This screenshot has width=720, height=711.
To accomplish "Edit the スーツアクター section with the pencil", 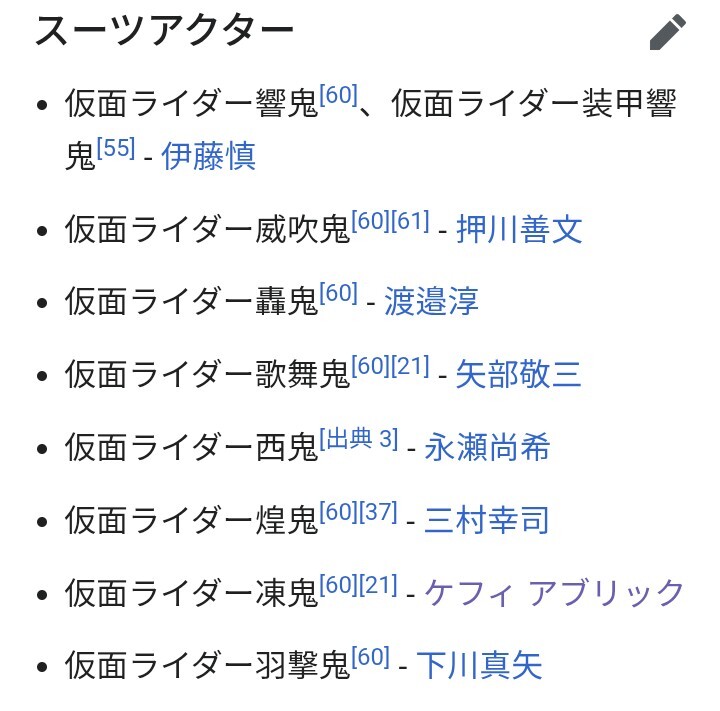I will [x=668, y=33].
